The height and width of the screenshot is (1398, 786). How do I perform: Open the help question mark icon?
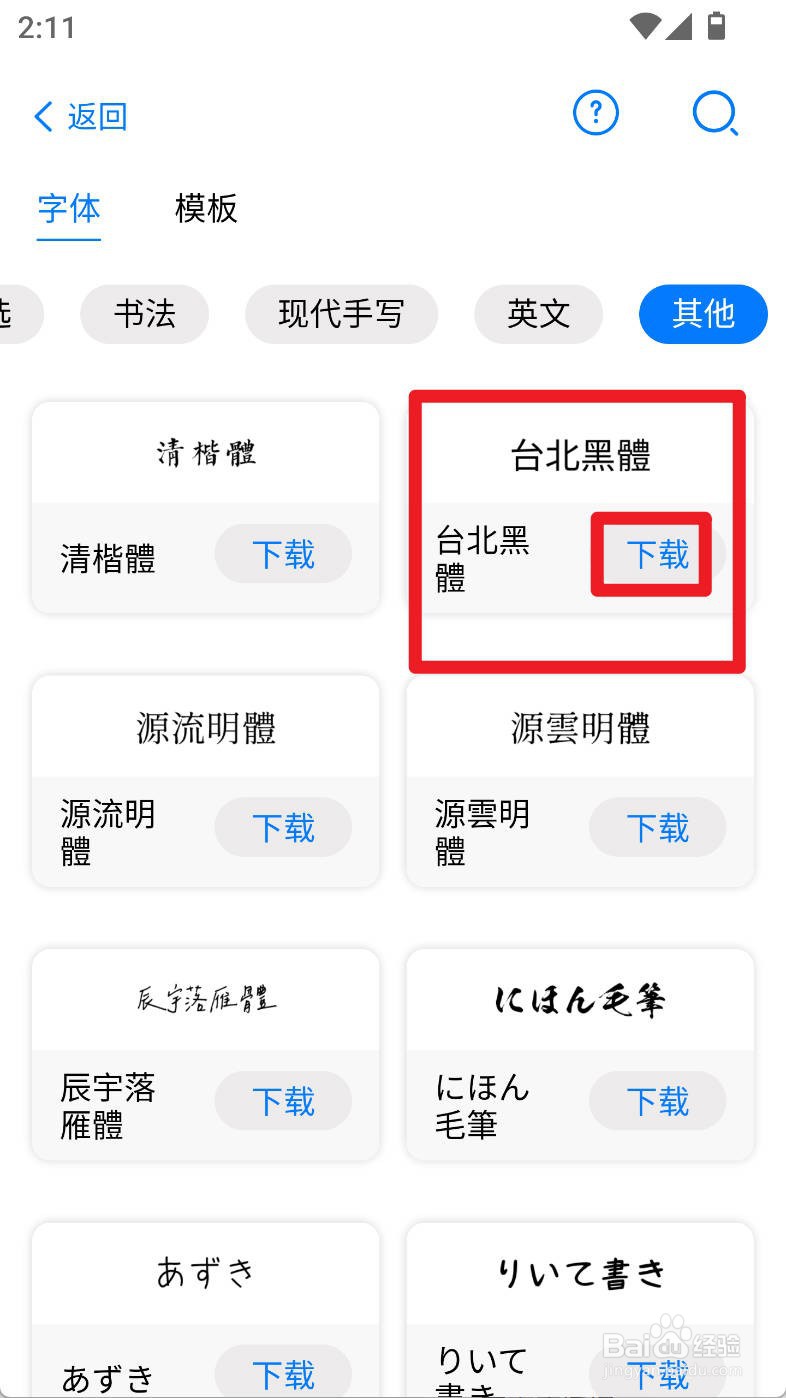595,113
